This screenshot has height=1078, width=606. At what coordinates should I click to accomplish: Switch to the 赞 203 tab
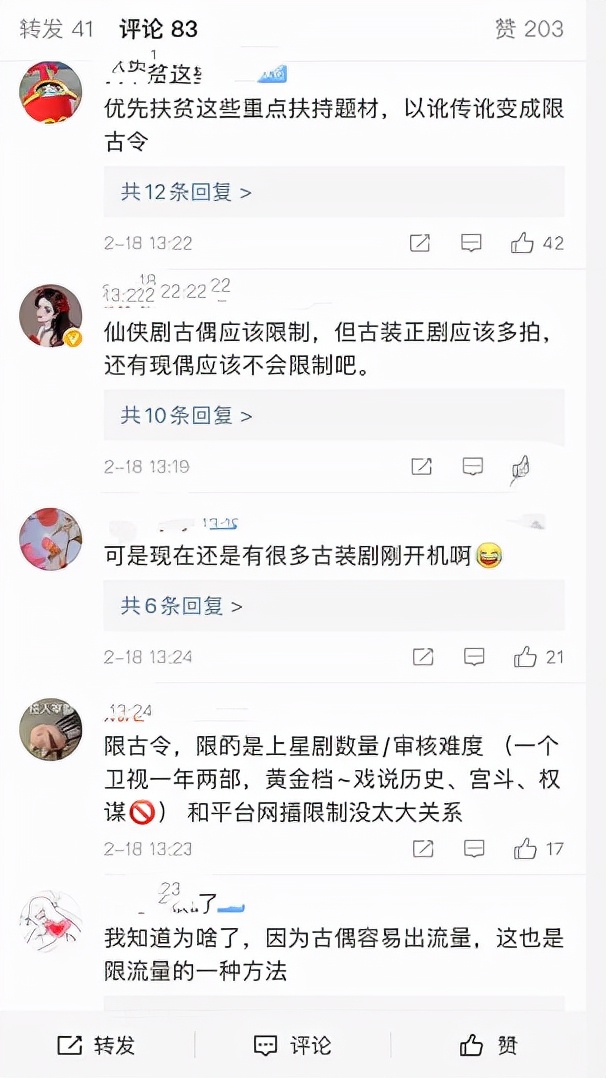coord(529,29)
